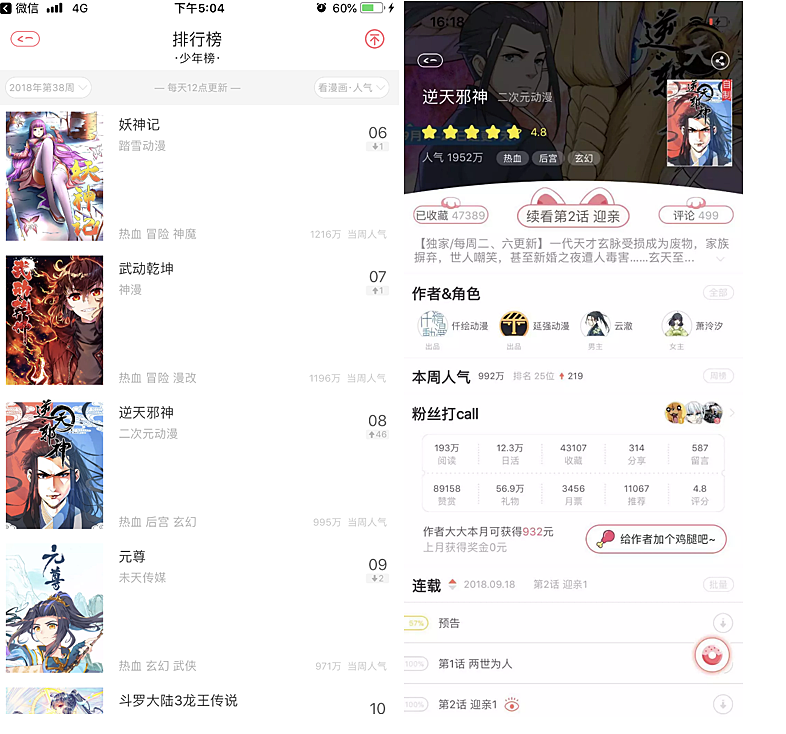Show 全部 authors and characters
Screen dimensions: 786x734
click(x=717, y=293)
